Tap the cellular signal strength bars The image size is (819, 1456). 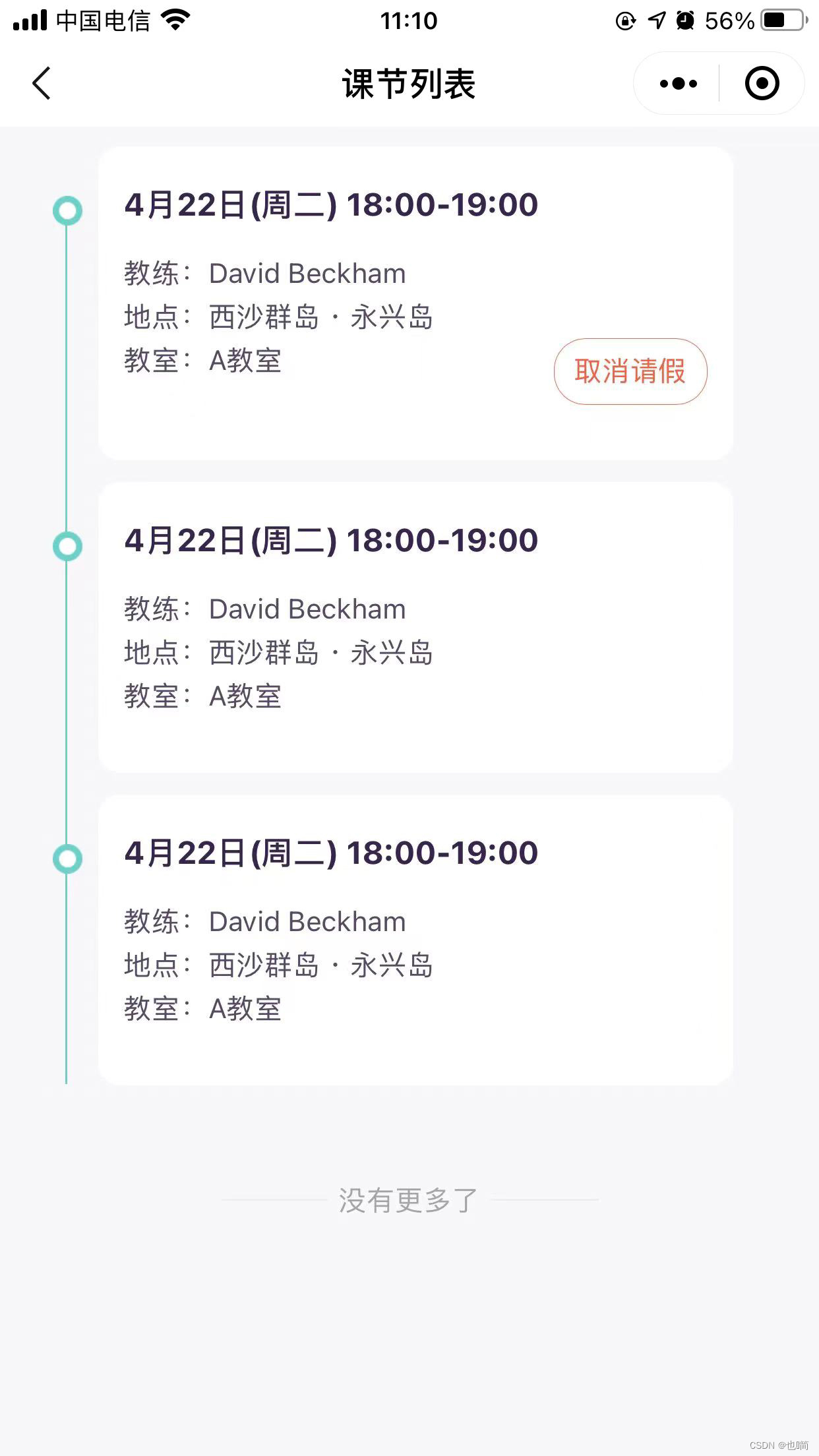point(30,20)
